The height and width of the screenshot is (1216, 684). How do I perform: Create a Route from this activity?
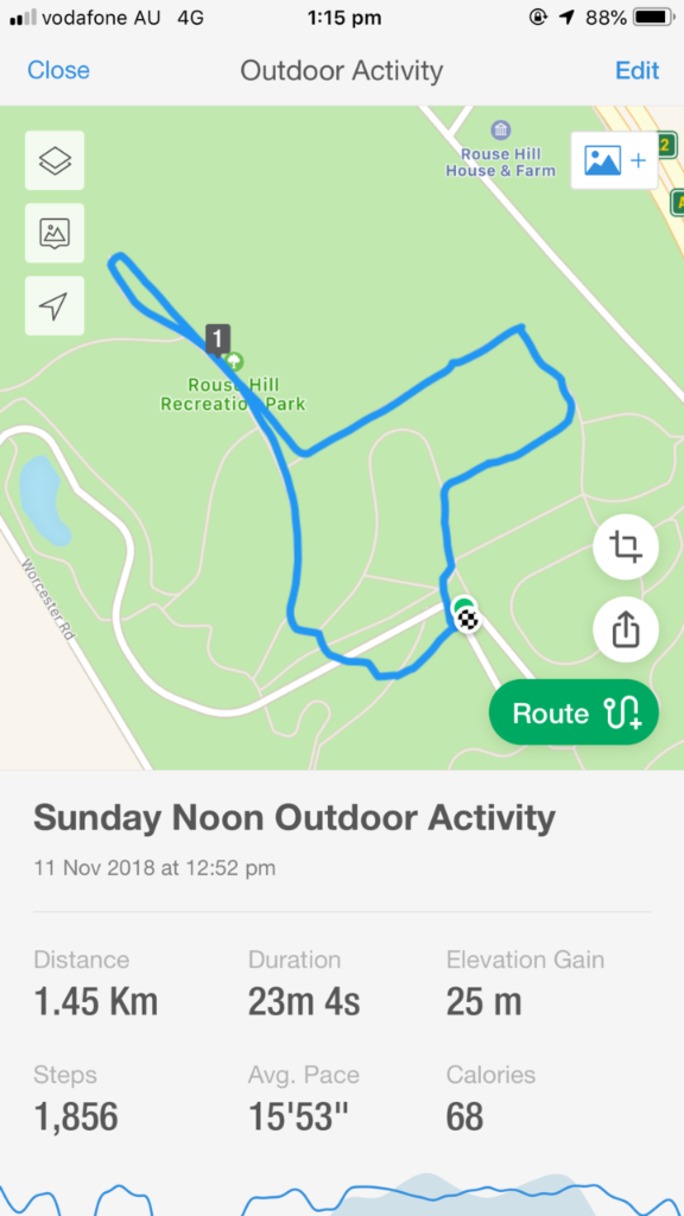pyautogui.click(x=574, y=713)
